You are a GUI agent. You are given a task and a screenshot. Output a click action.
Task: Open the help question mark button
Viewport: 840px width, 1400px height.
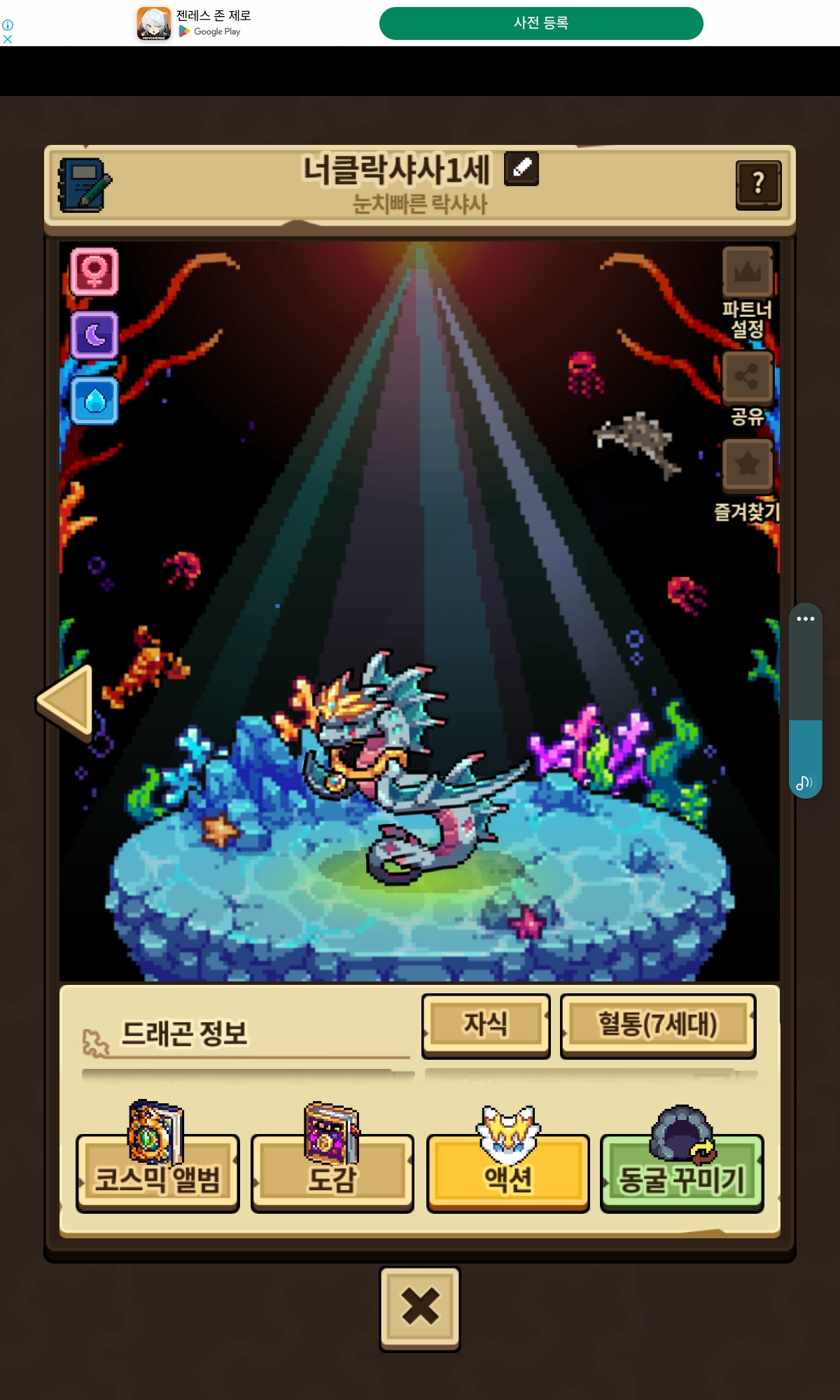point(758,184)
